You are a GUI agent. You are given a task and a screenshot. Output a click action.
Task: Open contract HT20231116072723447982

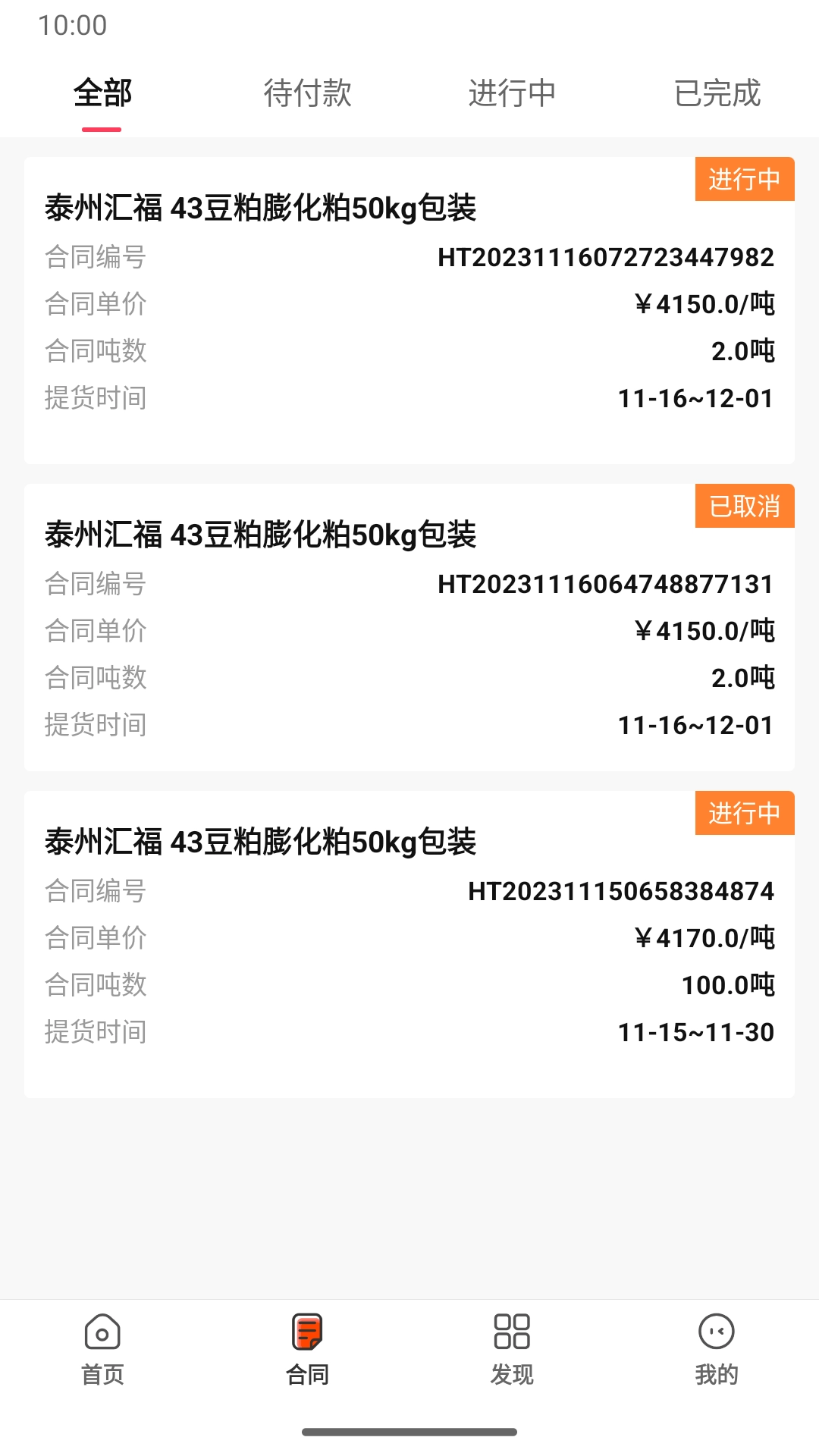tap(409, 303)
